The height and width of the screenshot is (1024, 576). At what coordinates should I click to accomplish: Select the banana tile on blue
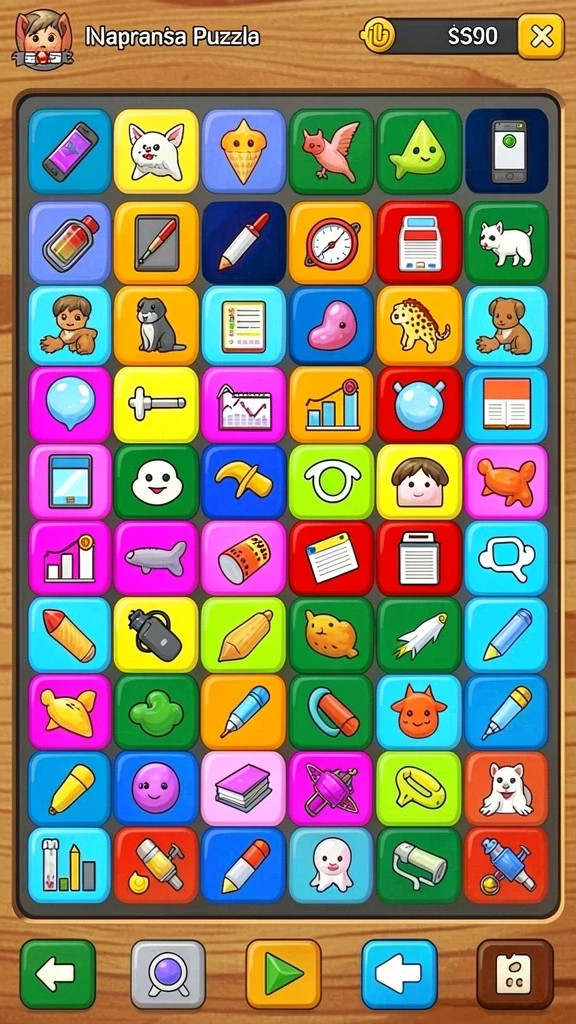[244, 482]
